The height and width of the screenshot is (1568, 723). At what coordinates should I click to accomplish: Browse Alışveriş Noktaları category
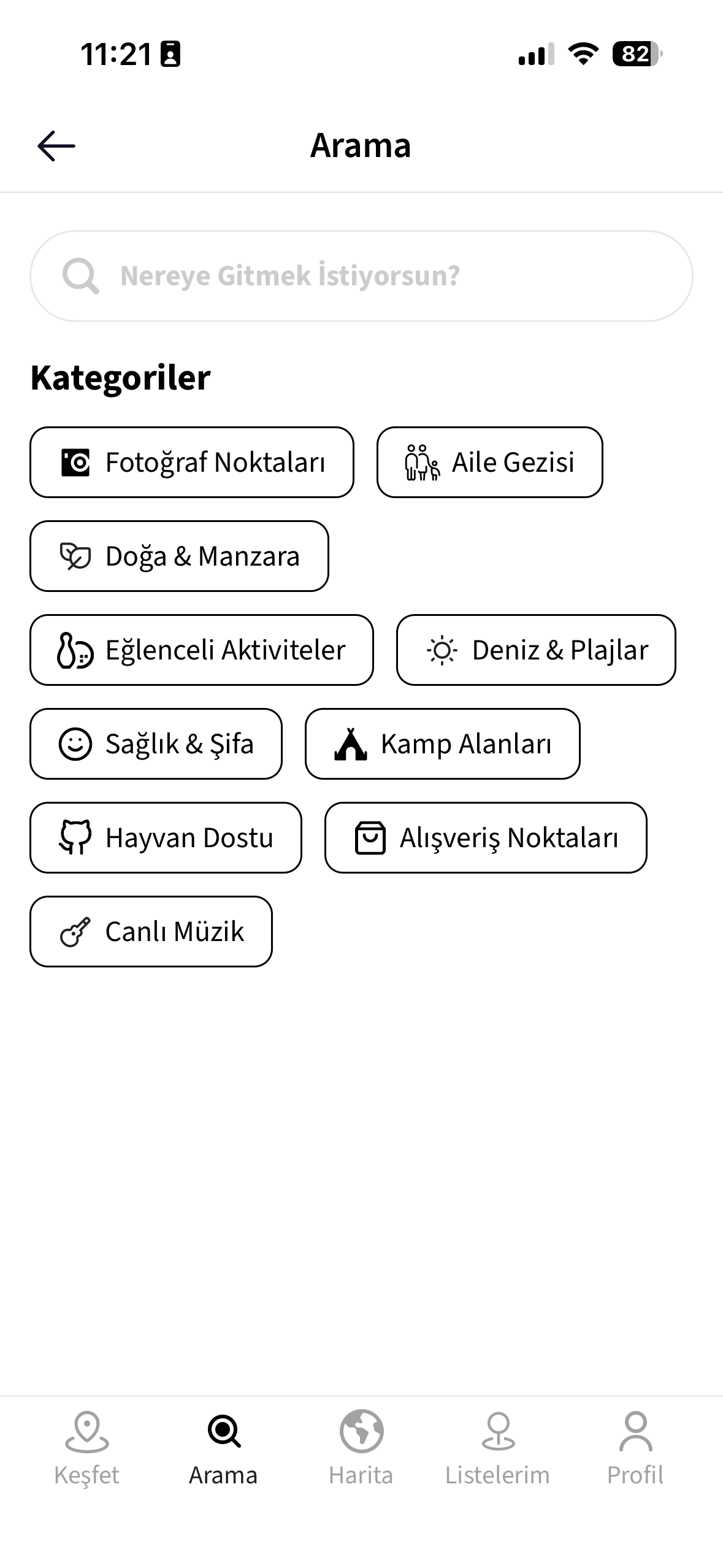[486, 838]
